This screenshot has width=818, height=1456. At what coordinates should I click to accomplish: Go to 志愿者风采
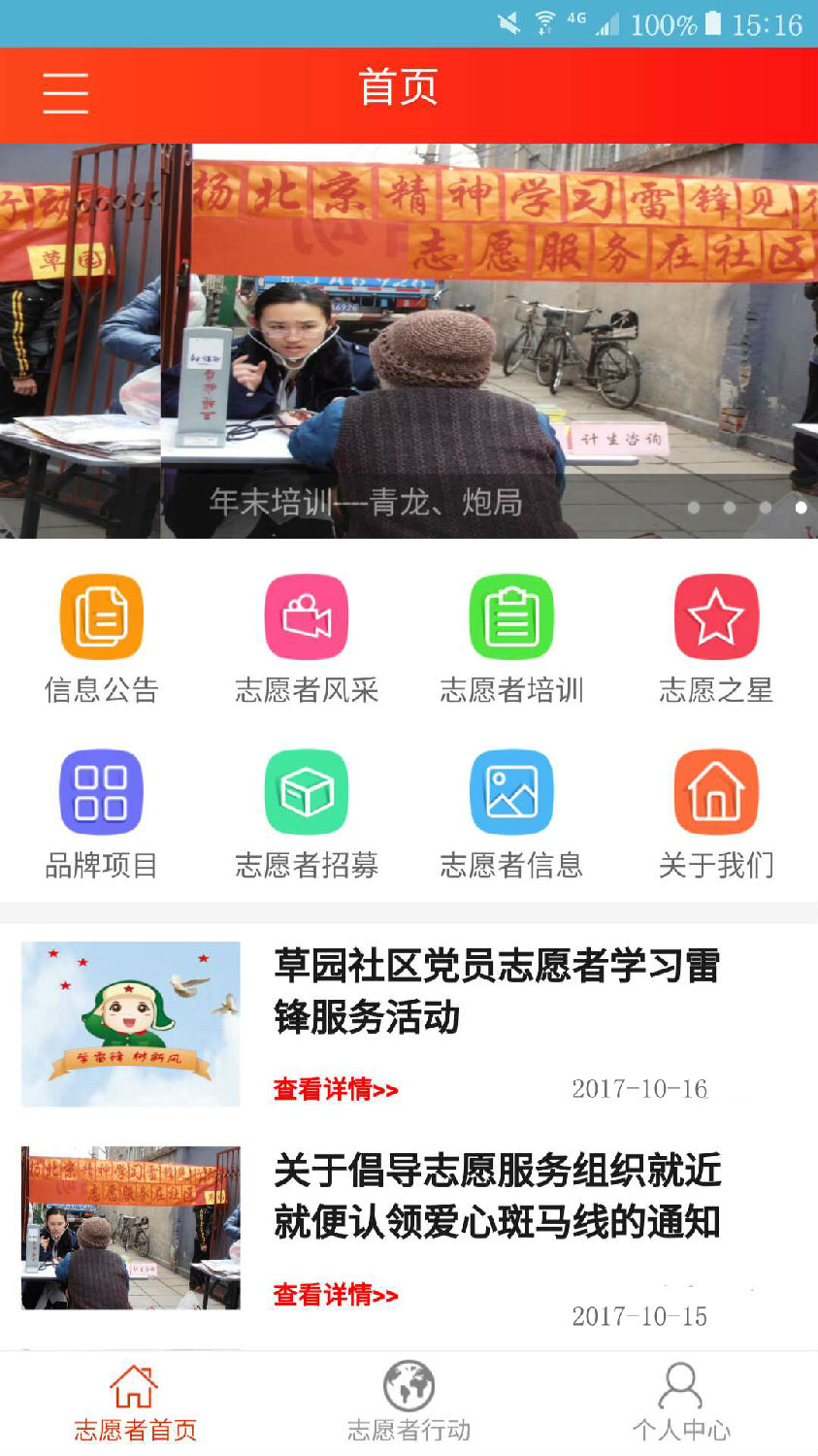pyautogui.click(x=307, y=638)
